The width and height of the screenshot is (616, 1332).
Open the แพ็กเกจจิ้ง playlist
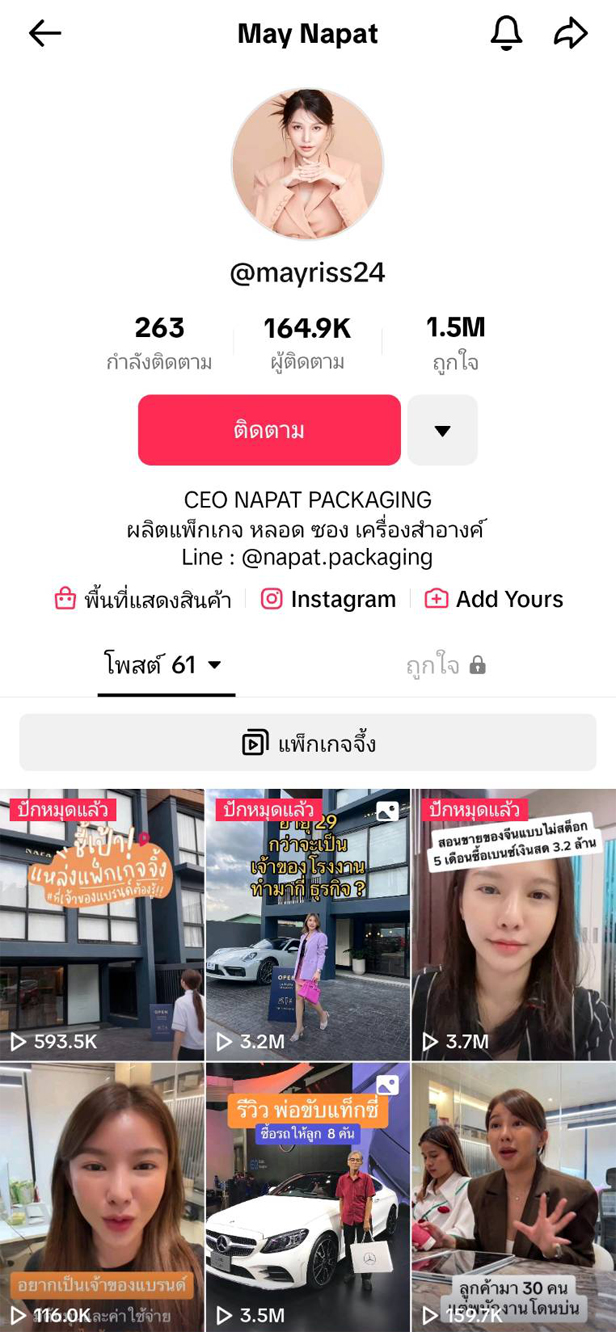pos(308,743)
